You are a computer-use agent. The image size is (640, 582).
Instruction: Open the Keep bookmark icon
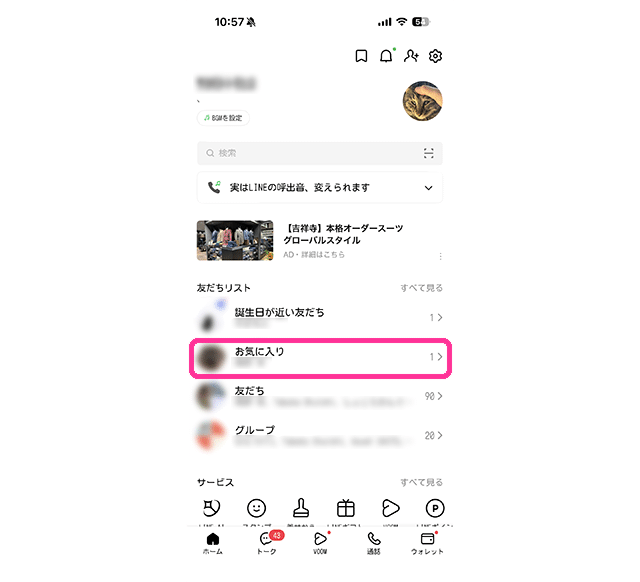point(361,56)
